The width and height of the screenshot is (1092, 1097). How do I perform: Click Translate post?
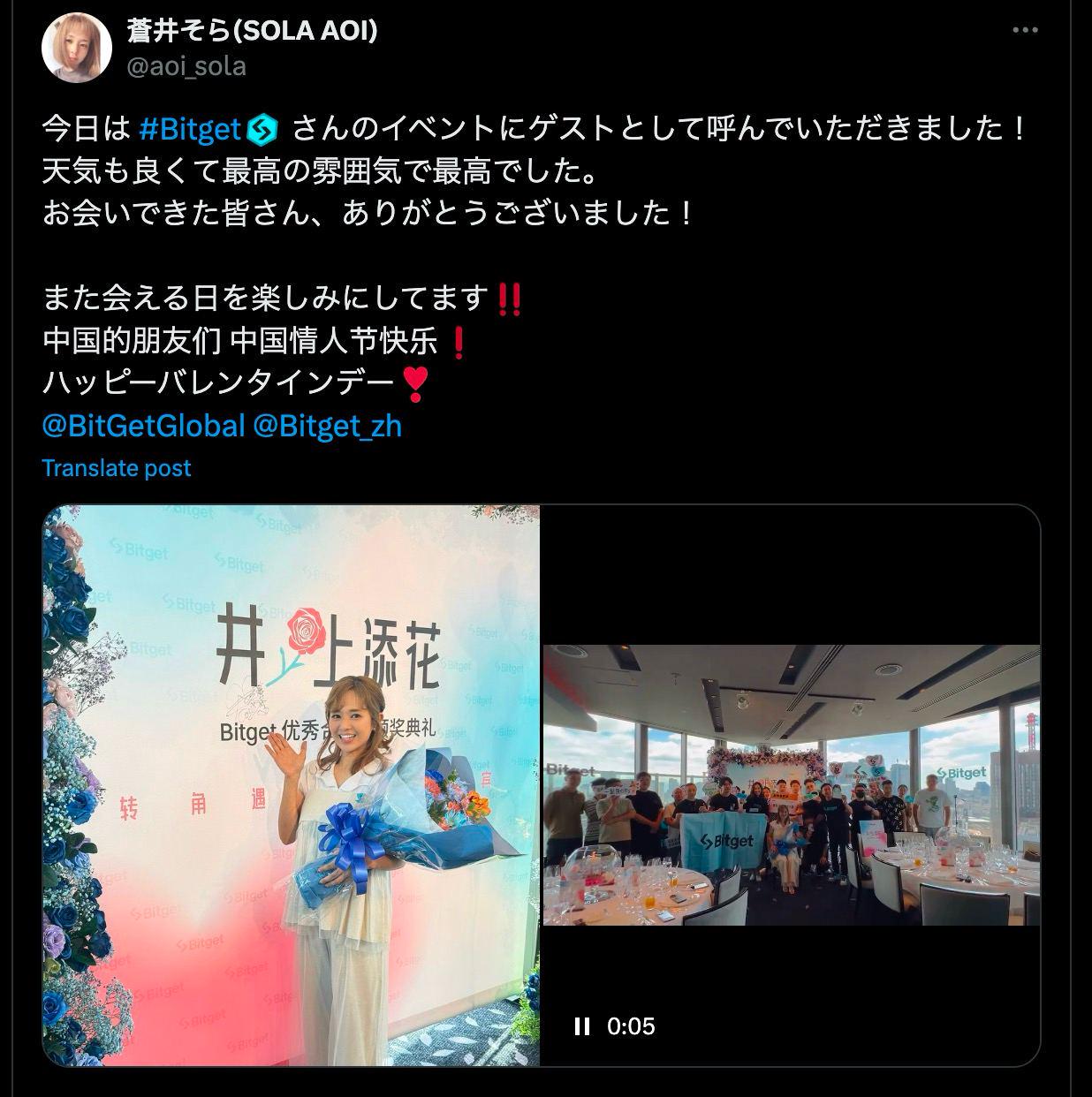point(116,468)
